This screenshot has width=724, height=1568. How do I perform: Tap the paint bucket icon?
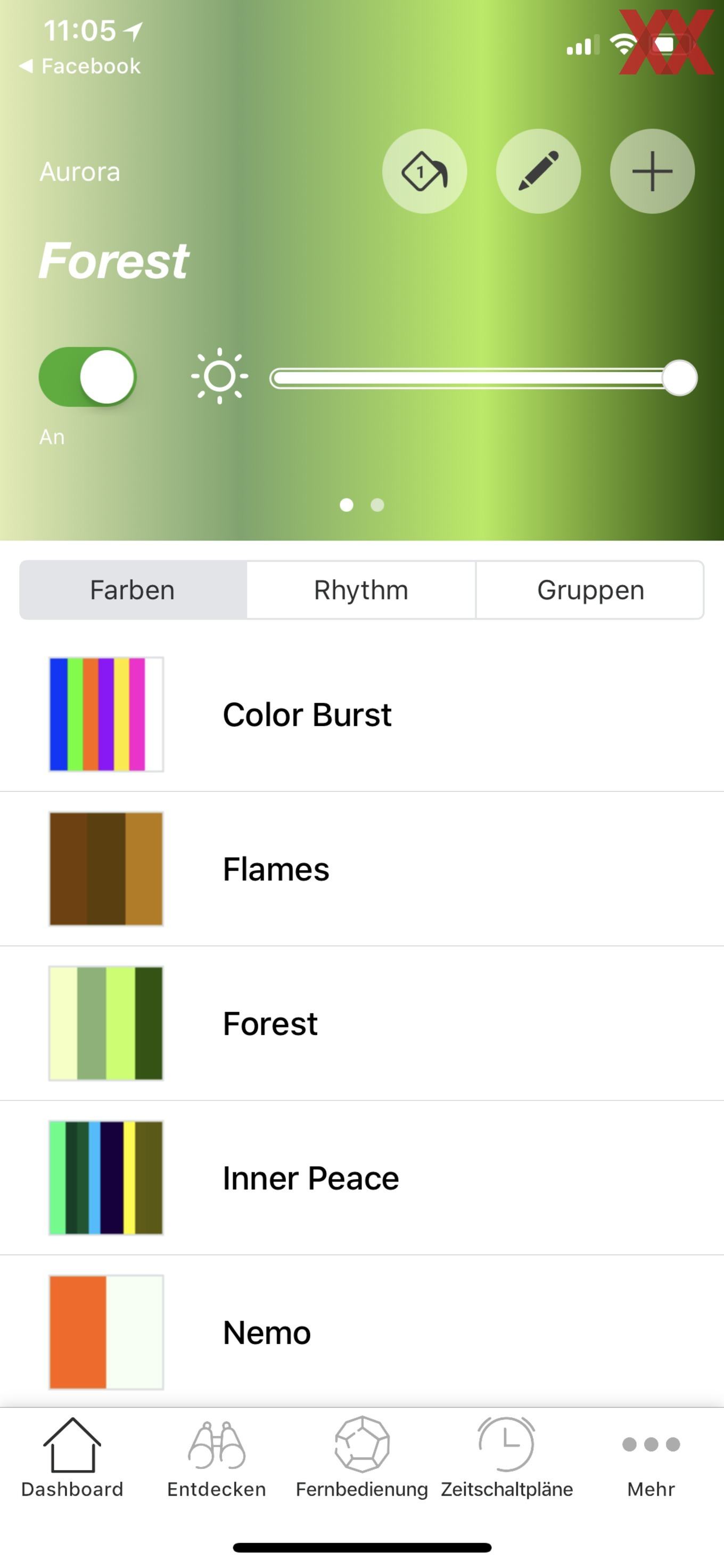(x=424, y=171)
